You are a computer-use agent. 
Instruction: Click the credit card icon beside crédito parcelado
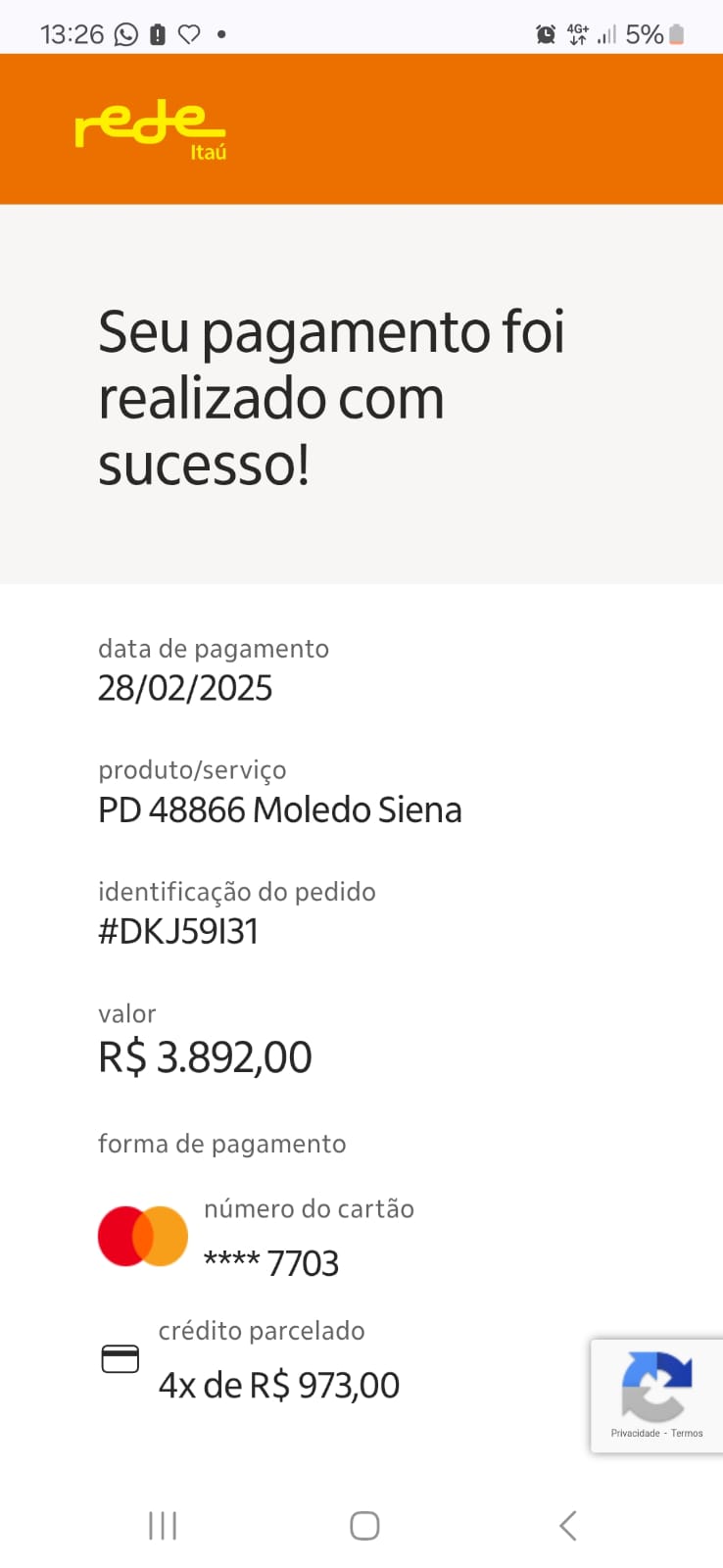120,1359
